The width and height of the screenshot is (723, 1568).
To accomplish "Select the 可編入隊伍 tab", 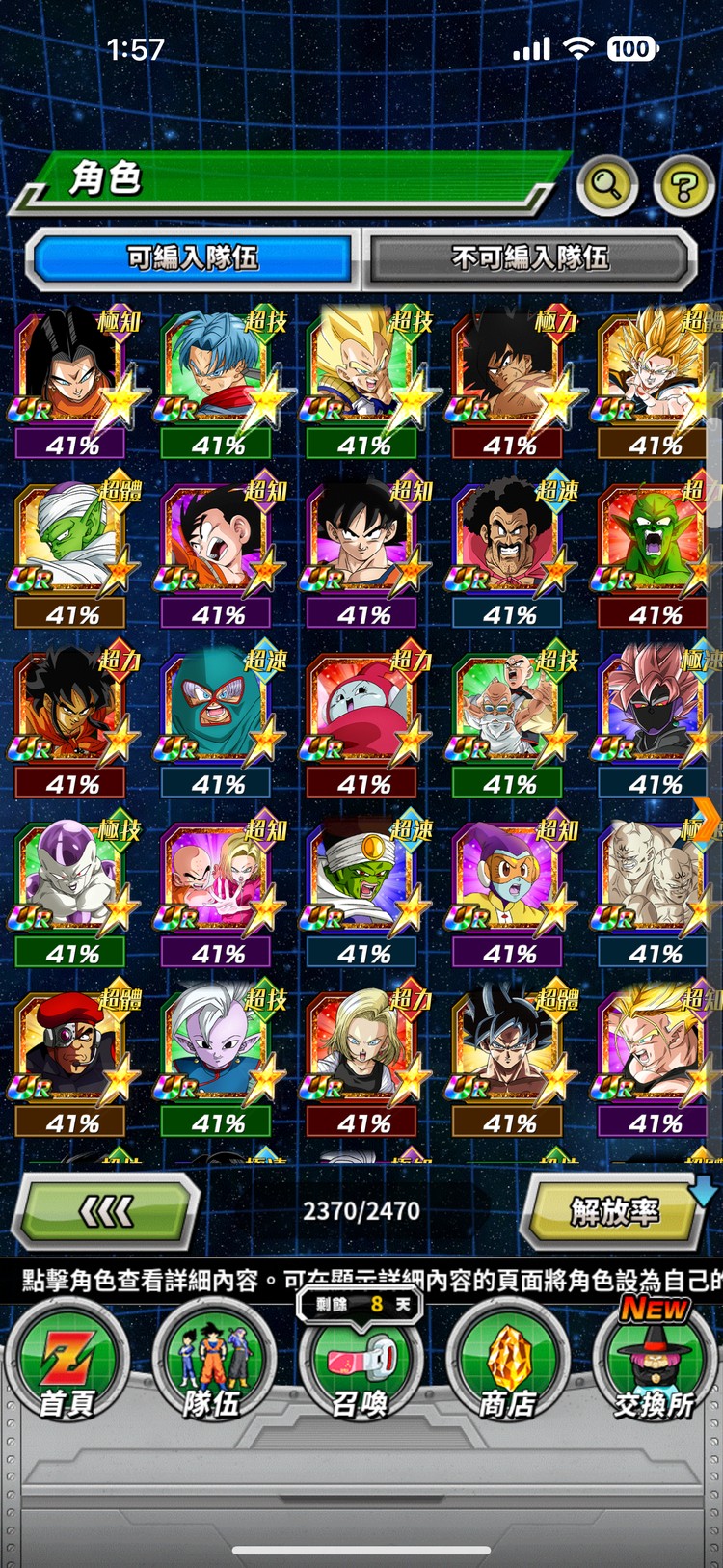I will [x=192, y=257].
